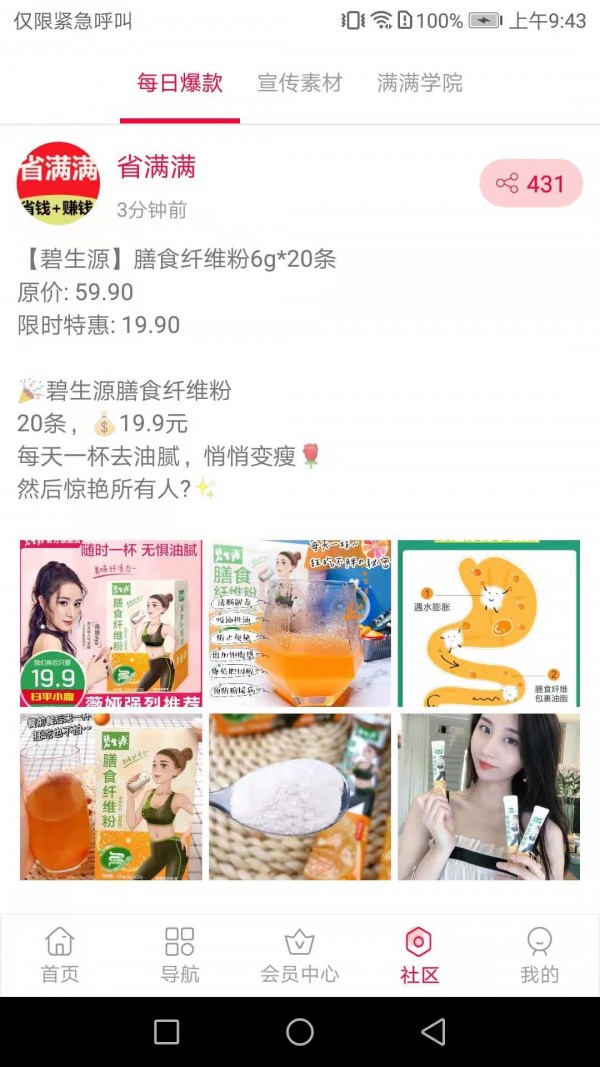The image size is (600, 1067).
Task: Open the orange drink glass product image
Action: coord(300,623)
